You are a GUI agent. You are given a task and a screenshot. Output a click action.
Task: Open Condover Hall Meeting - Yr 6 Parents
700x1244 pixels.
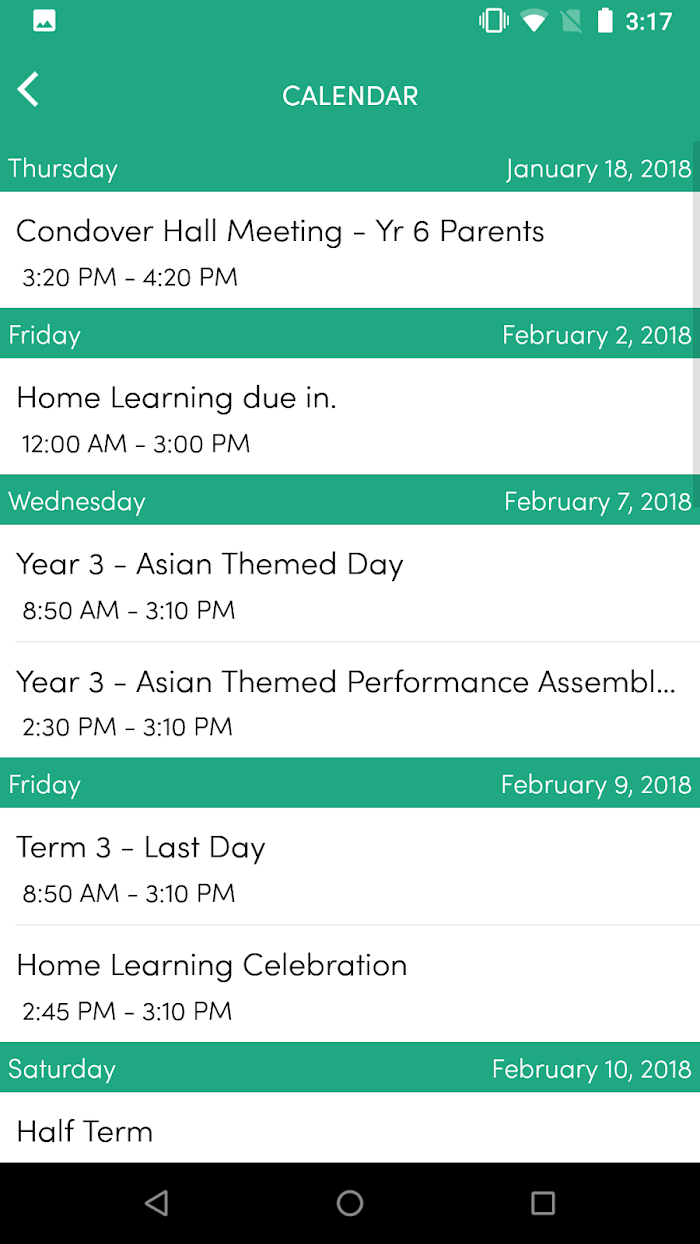coord(350,250)
